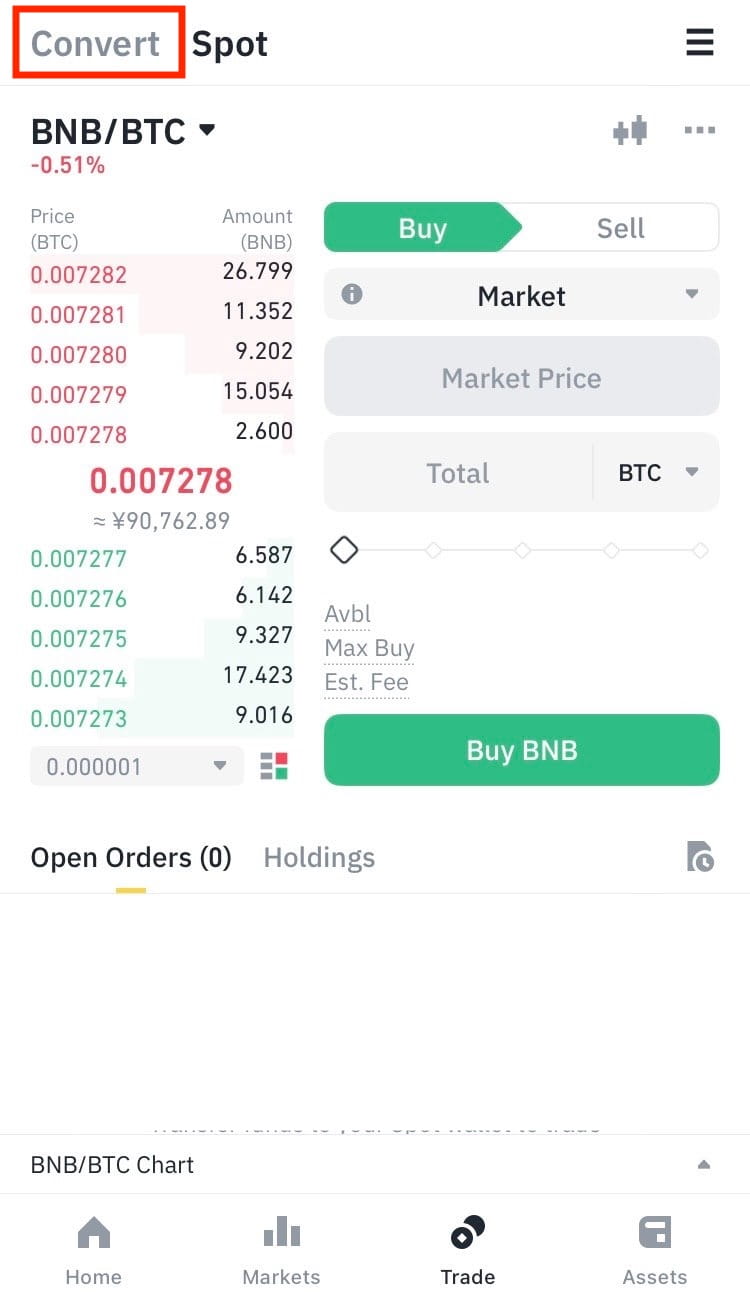Screen dimensions: 750x1292
Task: Go to the Assets tab
Action: [655, 1250]
